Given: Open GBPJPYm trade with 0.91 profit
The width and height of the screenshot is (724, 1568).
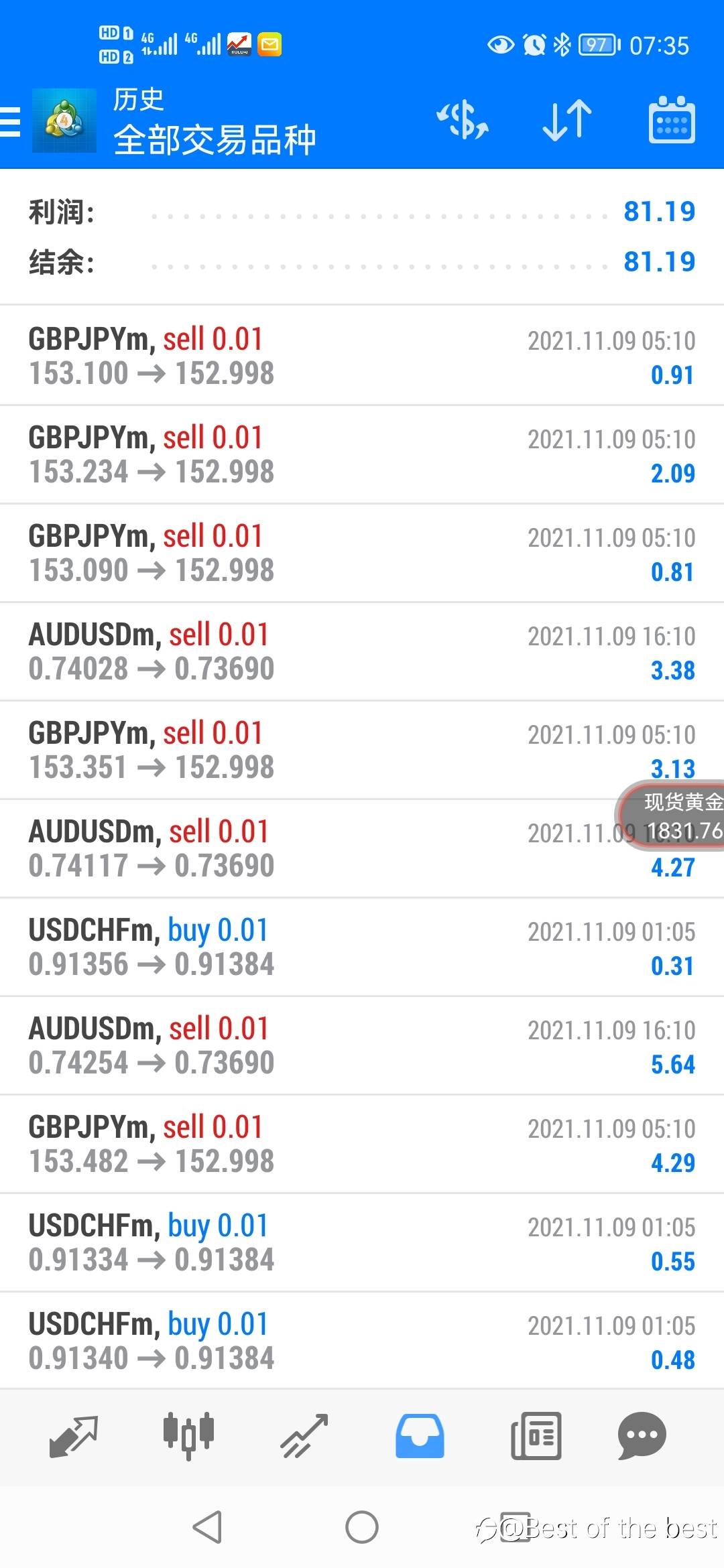Looking at the screenshot, I should pyautogui.click(x=362, y=356).
